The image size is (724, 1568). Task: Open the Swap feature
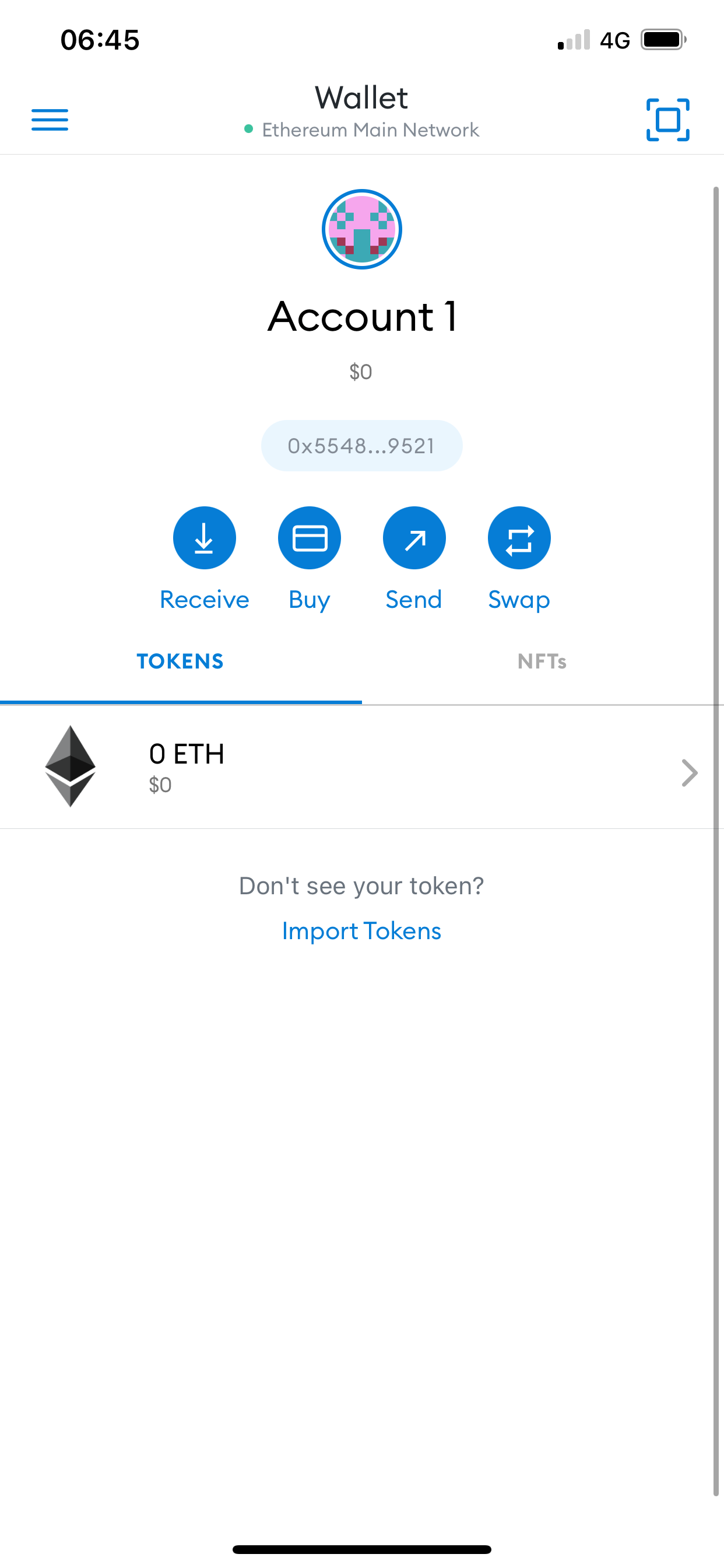[519, 538]
